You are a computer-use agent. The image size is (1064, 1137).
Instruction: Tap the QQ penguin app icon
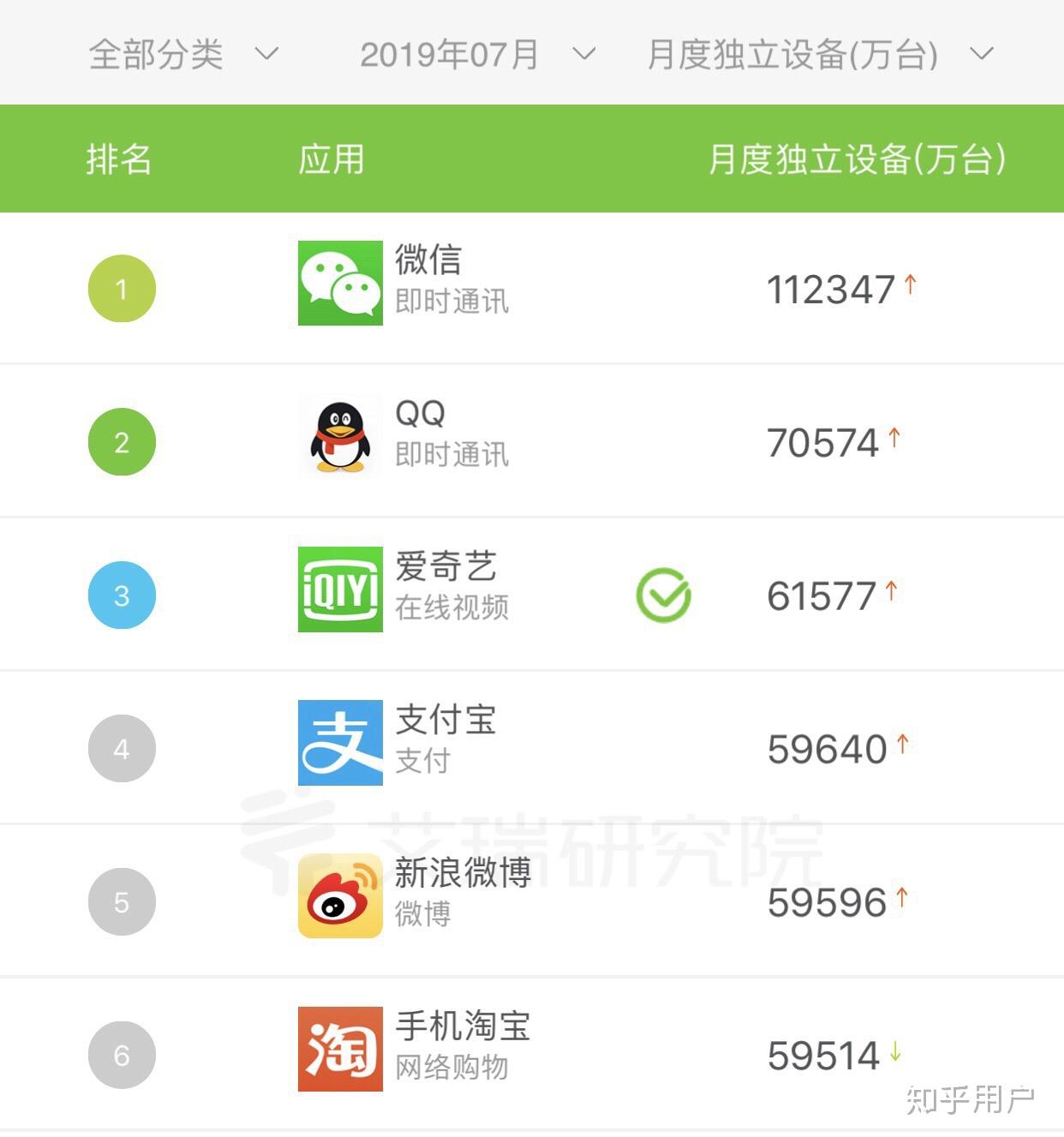point(338,439)
